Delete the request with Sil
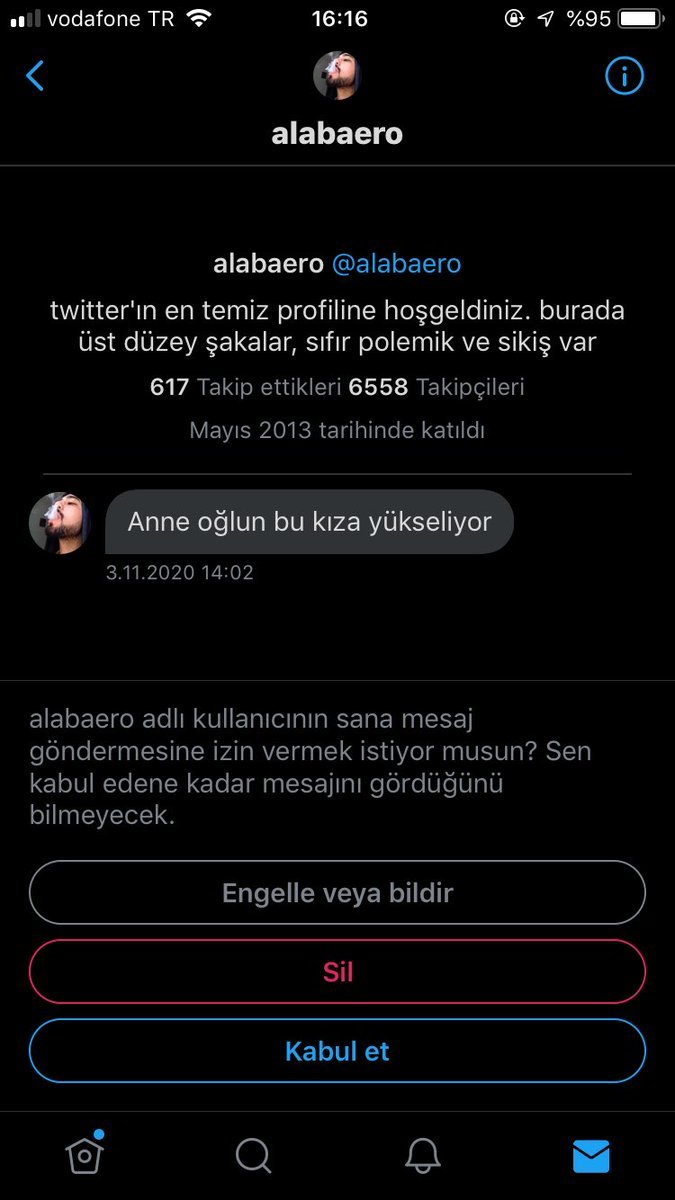This screenshot has height=1200, width=675. pos(337,972)
